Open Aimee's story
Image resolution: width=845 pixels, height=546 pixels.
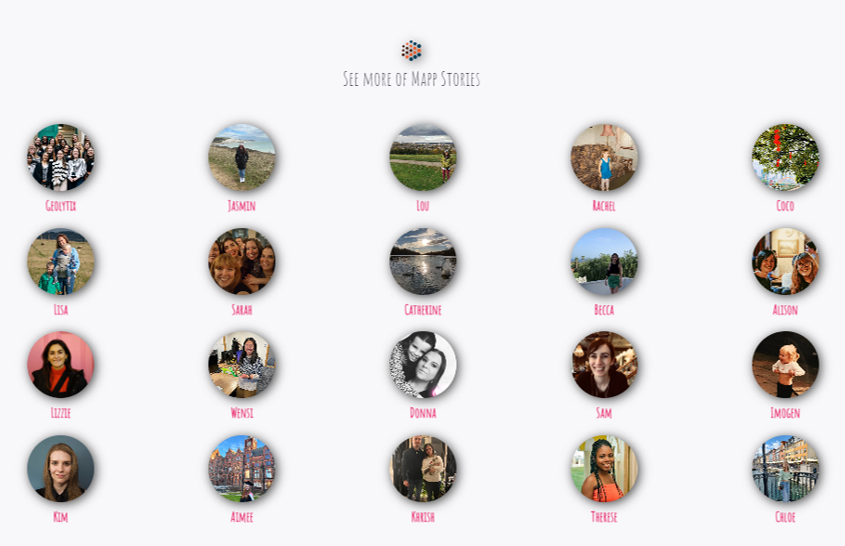tap(242, 469)
